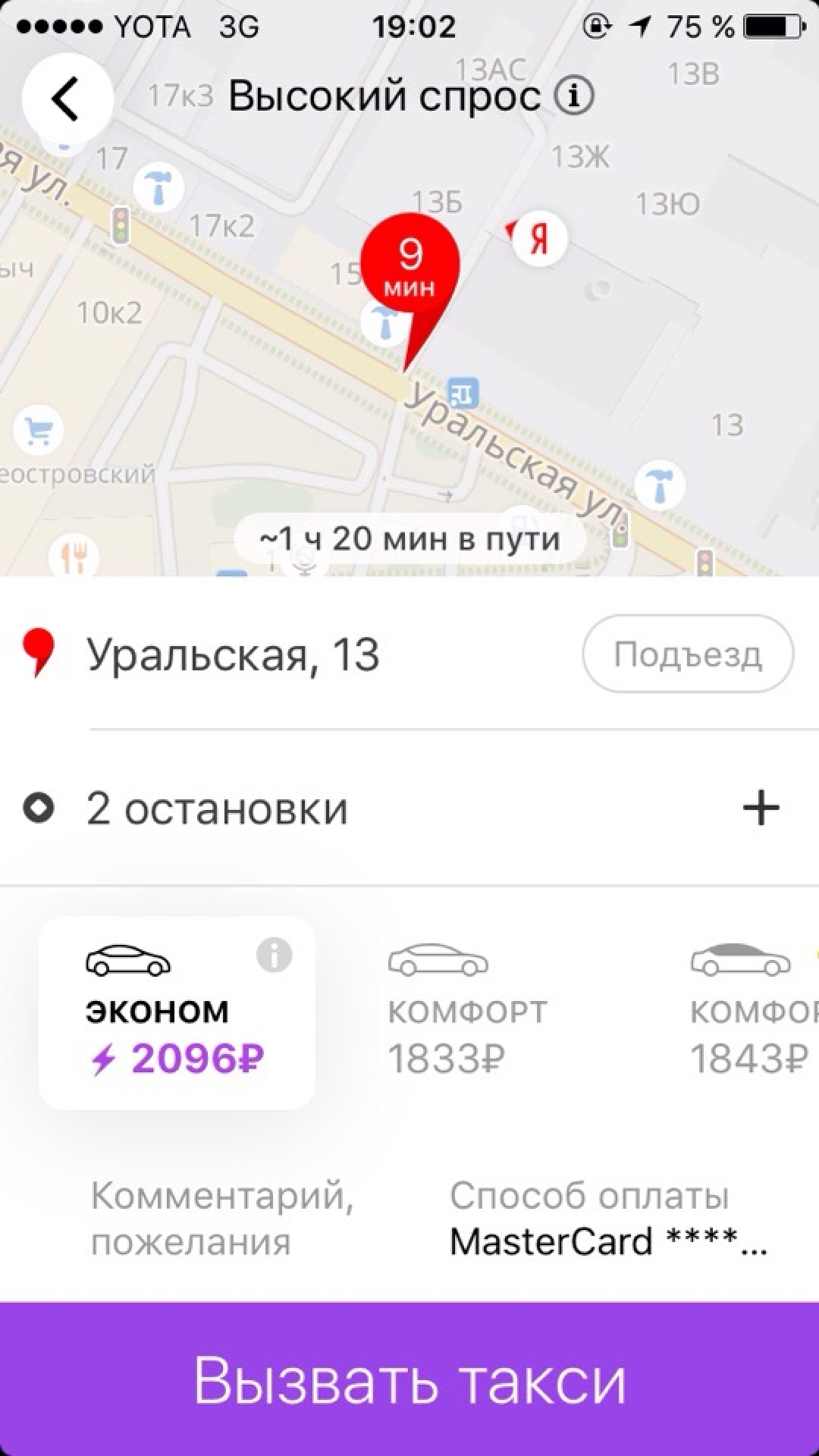Choose the Комфорт tariff for 1833₽
The height and width of the screenshot is (1456, 819).
click(467, 1012)
